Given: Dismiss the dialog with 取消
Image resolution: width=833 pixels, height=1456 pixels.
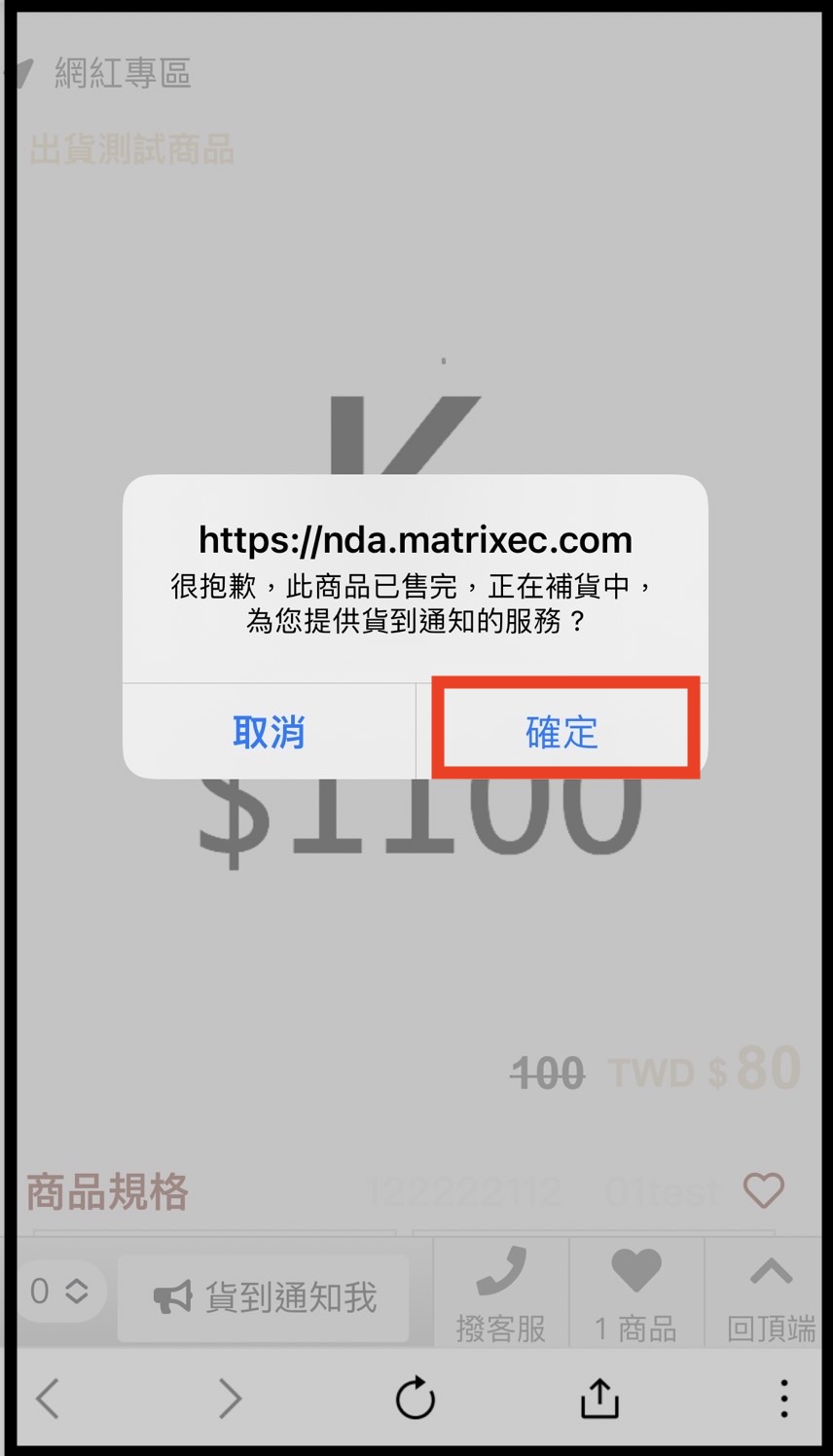Looking at the screenshot, I should click(x=269, y=731).
